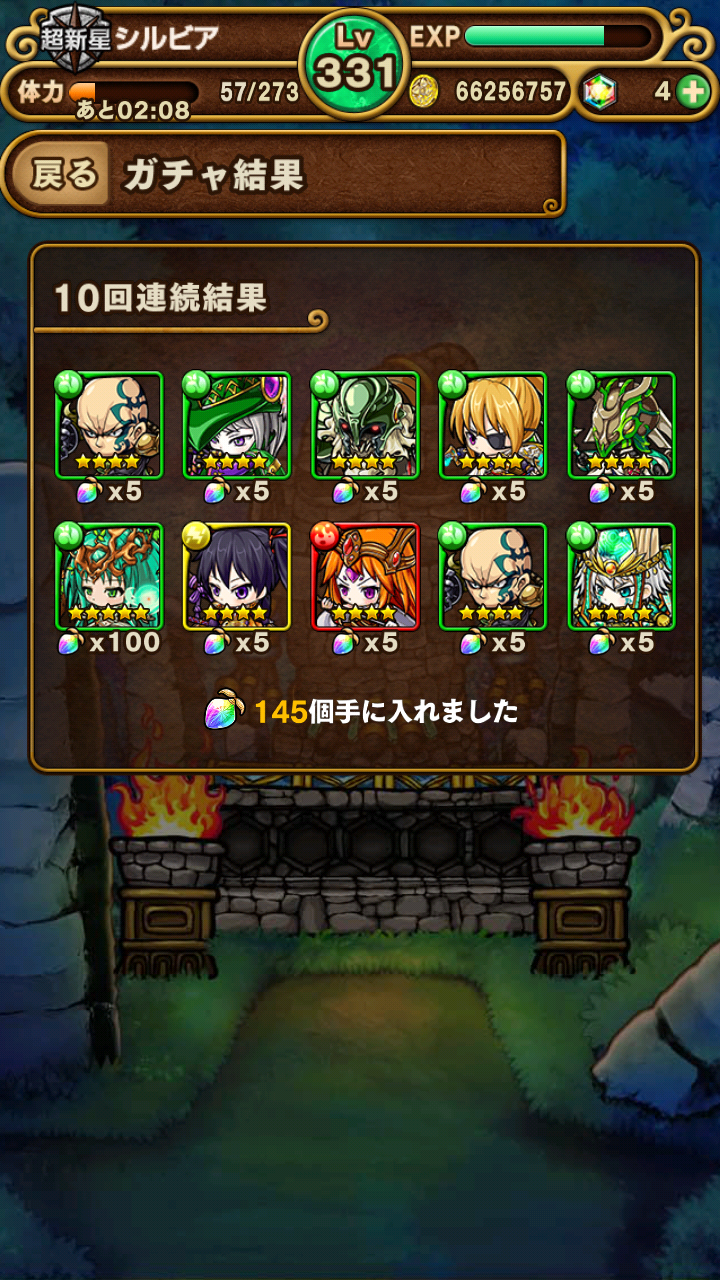Tap the 戻る back button

(x=62, y=176)
